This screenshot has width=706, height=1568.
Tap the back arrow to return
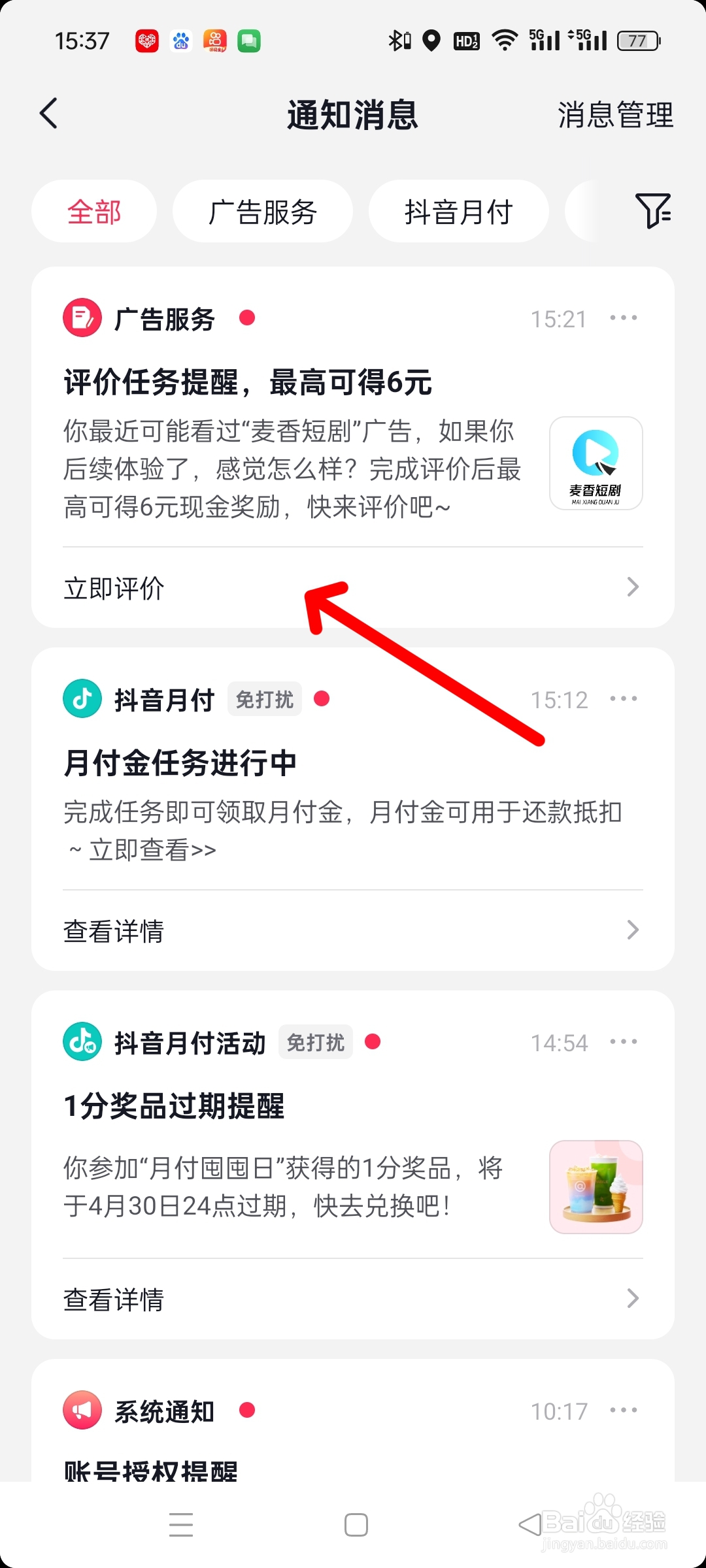pos(48,112)
